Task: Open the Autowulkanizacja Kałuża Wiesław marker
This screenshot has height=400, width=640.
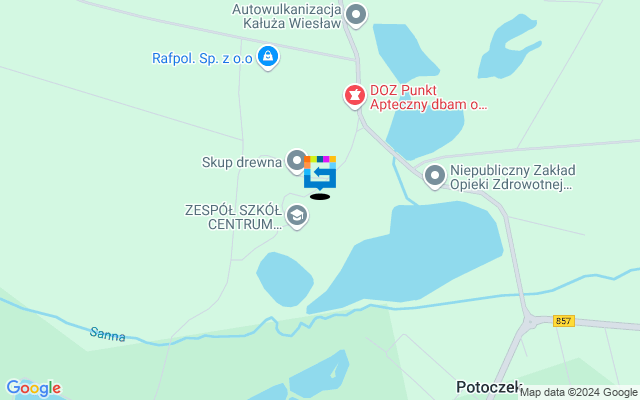Action: [x=356, y=14]
